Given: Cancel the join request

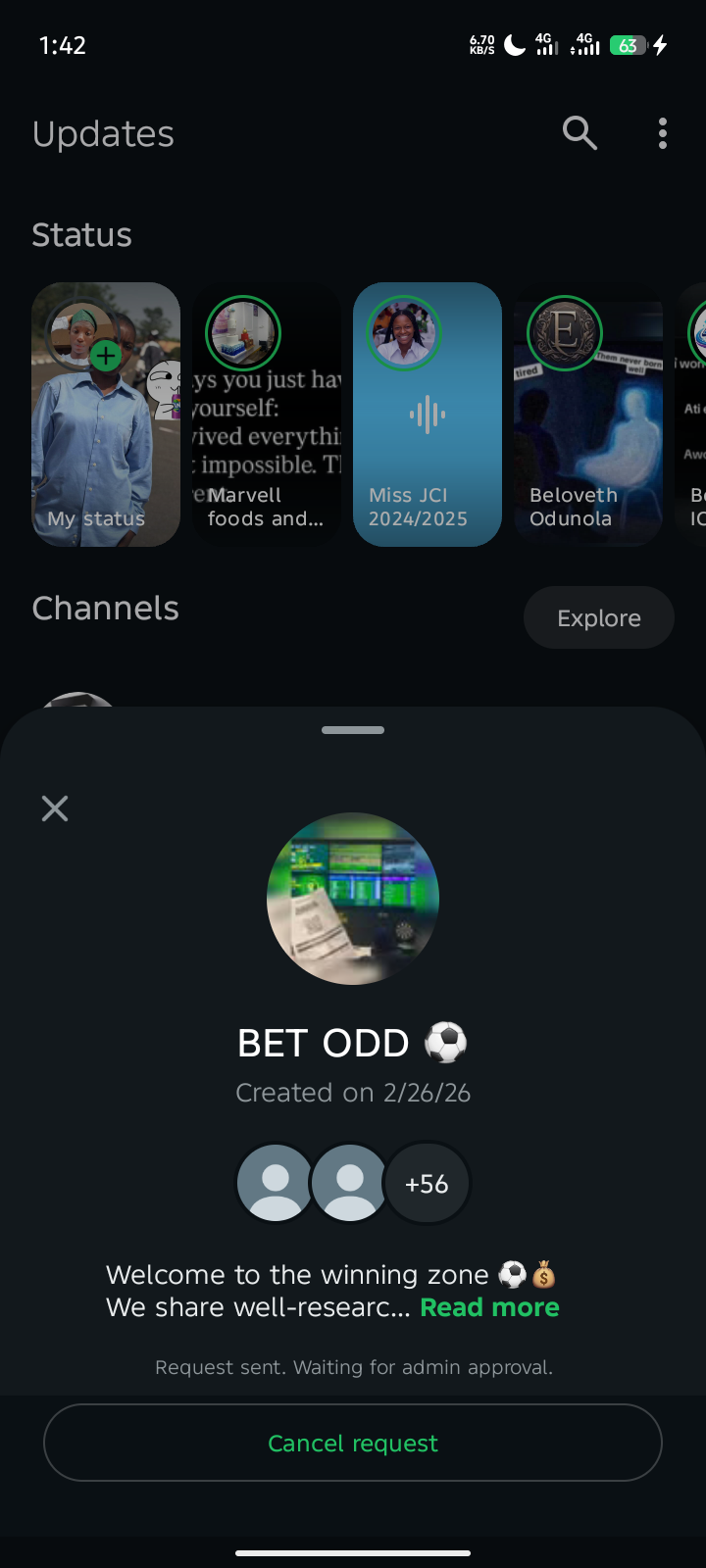Looking at the screenshot, I should click(x=353, y=1443).
